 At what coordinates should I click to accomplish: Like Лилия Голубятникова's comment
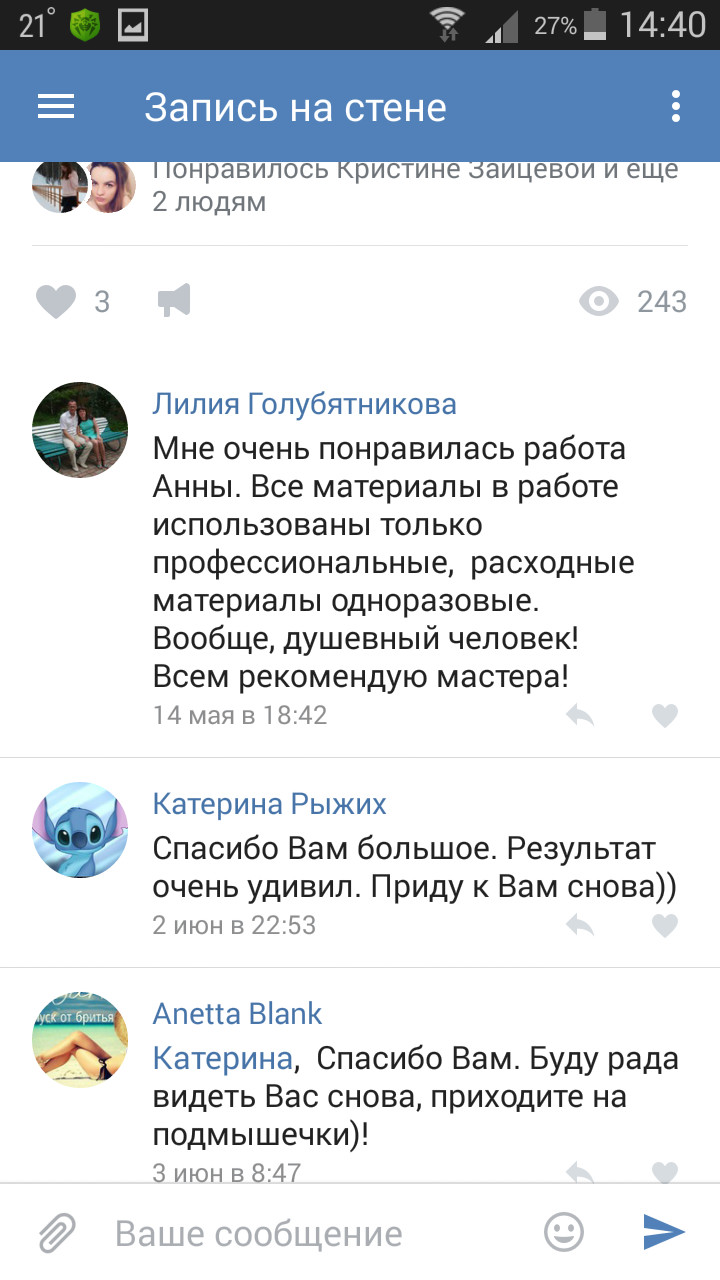click(x=664, y=715)
